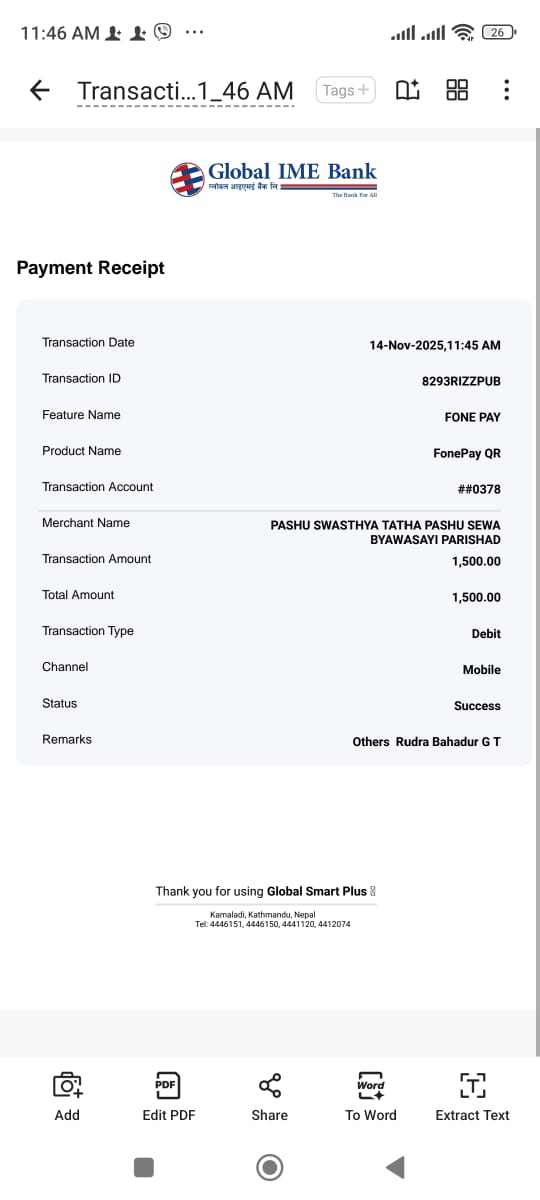Convert the document To Word
This screenshot has height=1200, width=540.
tap(370, 1096)
